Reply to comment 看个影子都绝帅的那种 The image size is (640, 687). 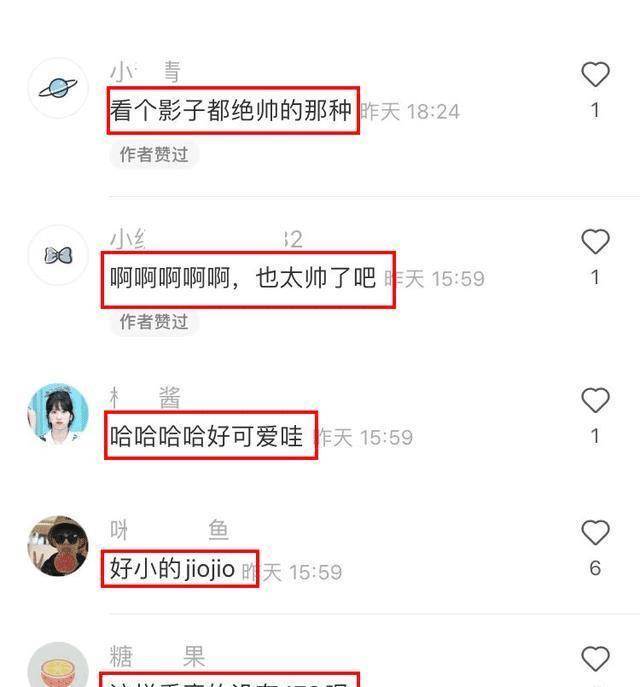point(231,111)
